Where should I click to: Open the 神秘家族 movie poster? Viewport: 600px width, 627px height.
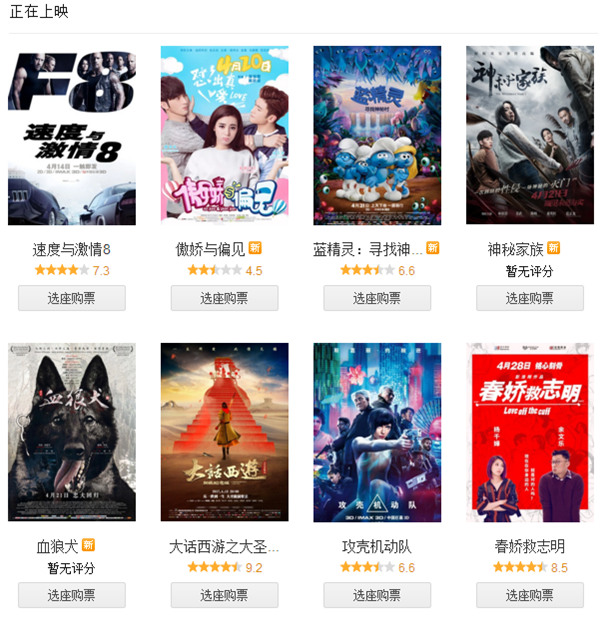coord(530,135)
